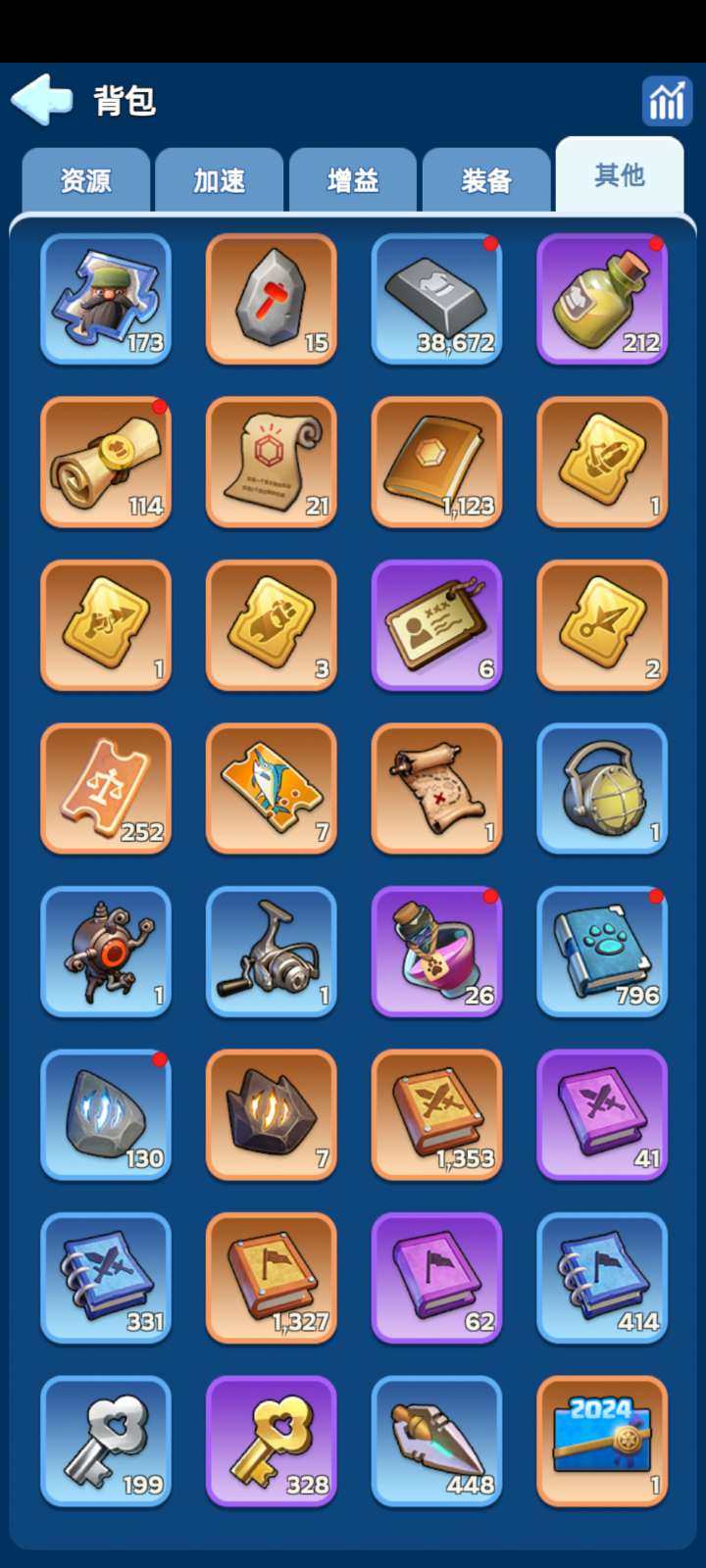Image resolution: width=706 pixels, height=1568 pixels.
Task: Tap the green potion bottle with 212
Action: pos(602,298)
